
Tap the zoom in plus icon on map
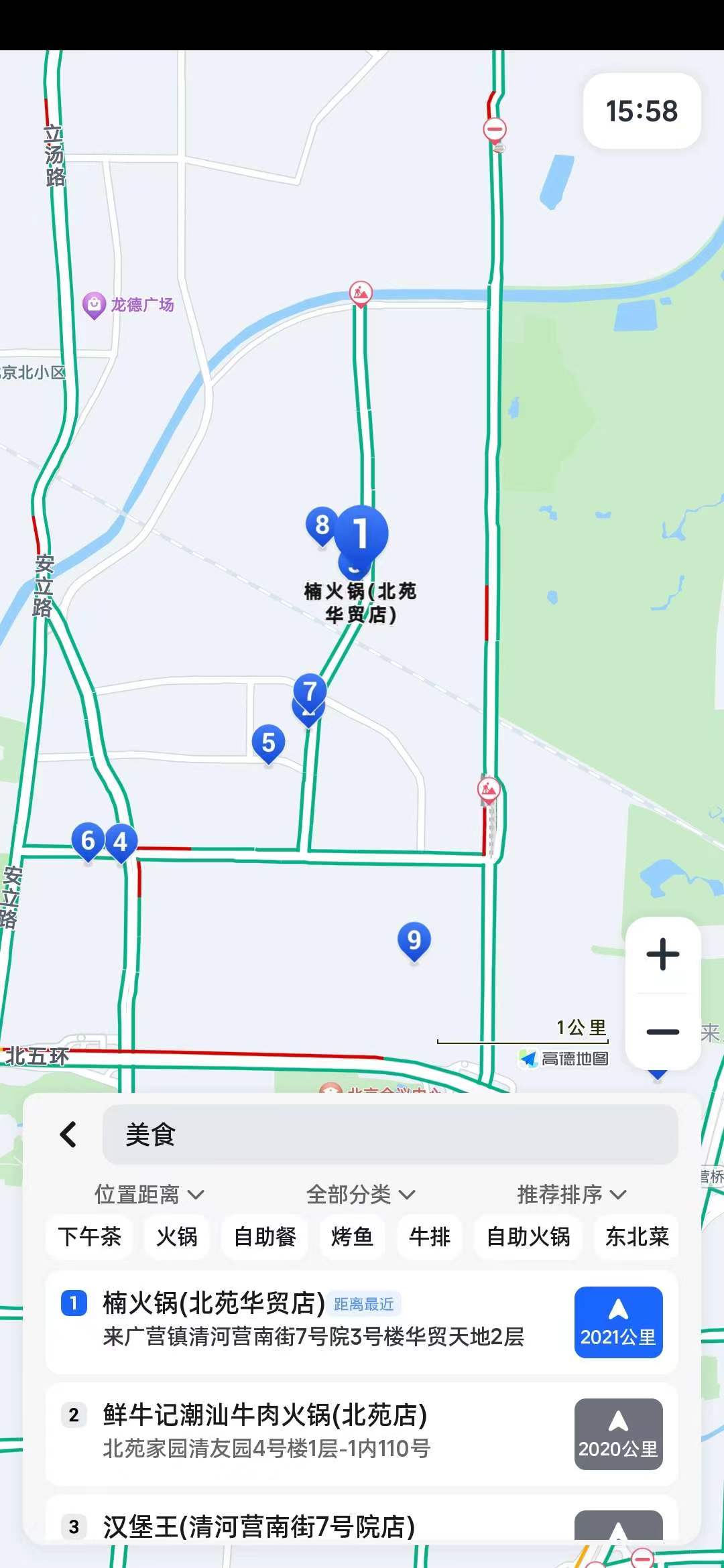pyautogui.click(x=662, y=954)
